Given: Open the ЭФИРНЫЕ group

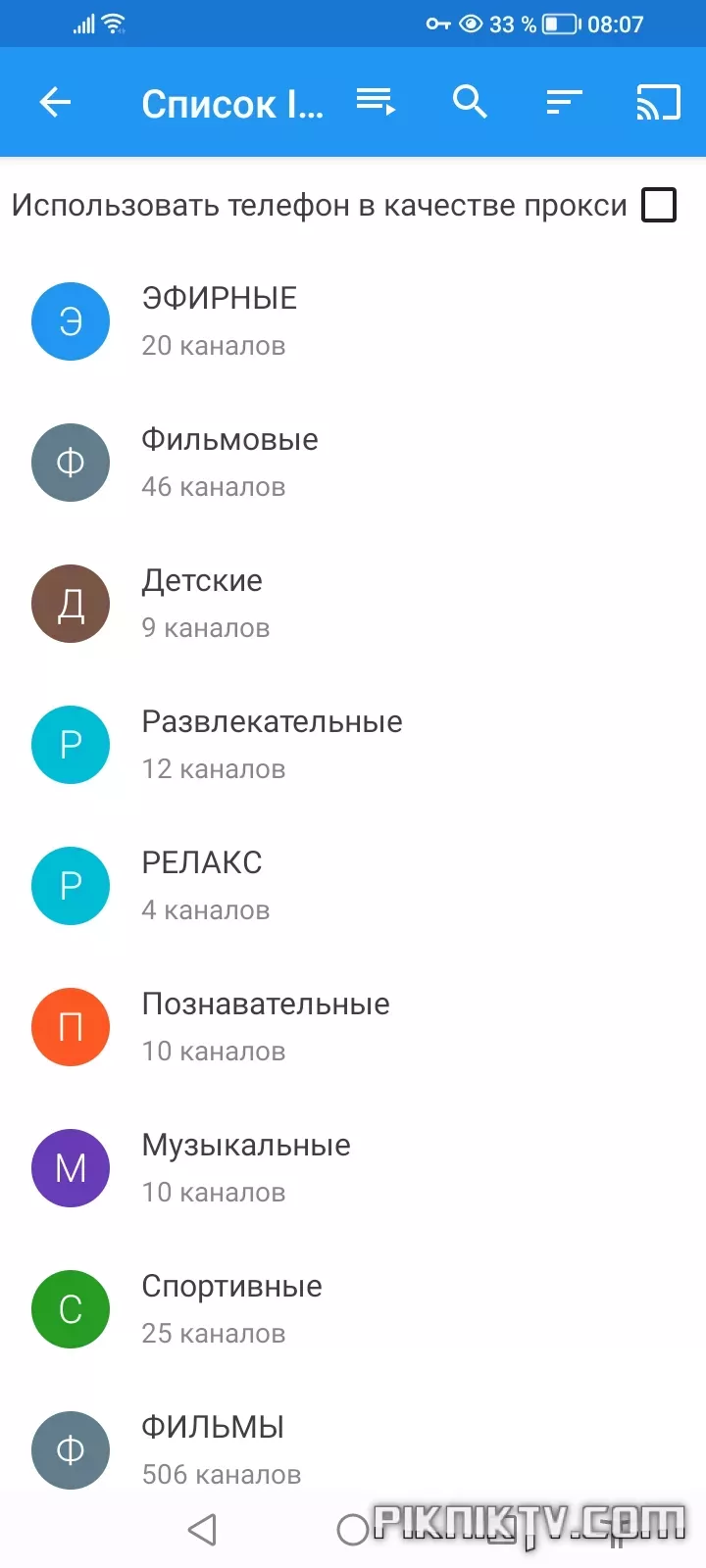Looking at the screenshot, I should click(353, 321).
